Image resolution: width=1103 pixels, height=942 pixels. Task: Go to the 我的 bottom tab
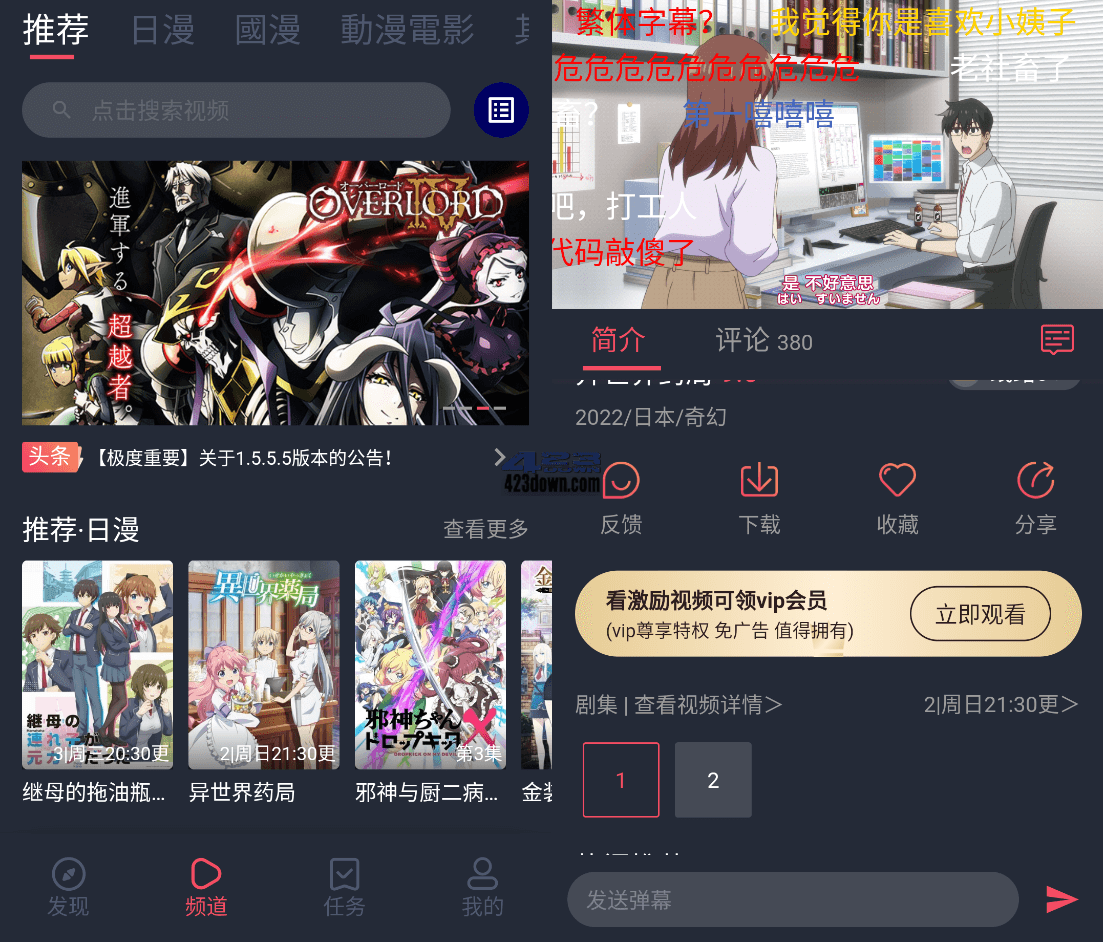click(482, 887)
